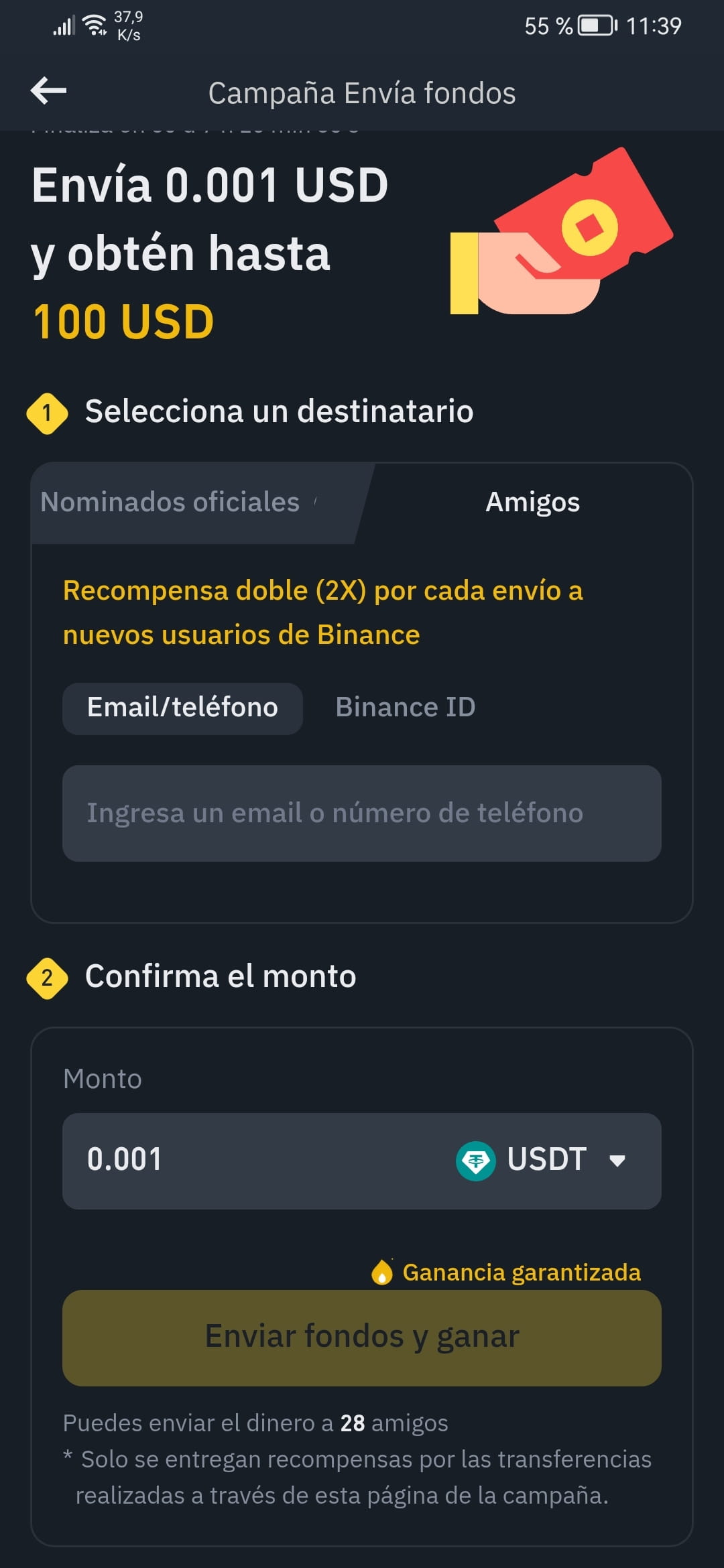Tap the email or phone number field
The image size is (724, 1568).
point(362,813)
